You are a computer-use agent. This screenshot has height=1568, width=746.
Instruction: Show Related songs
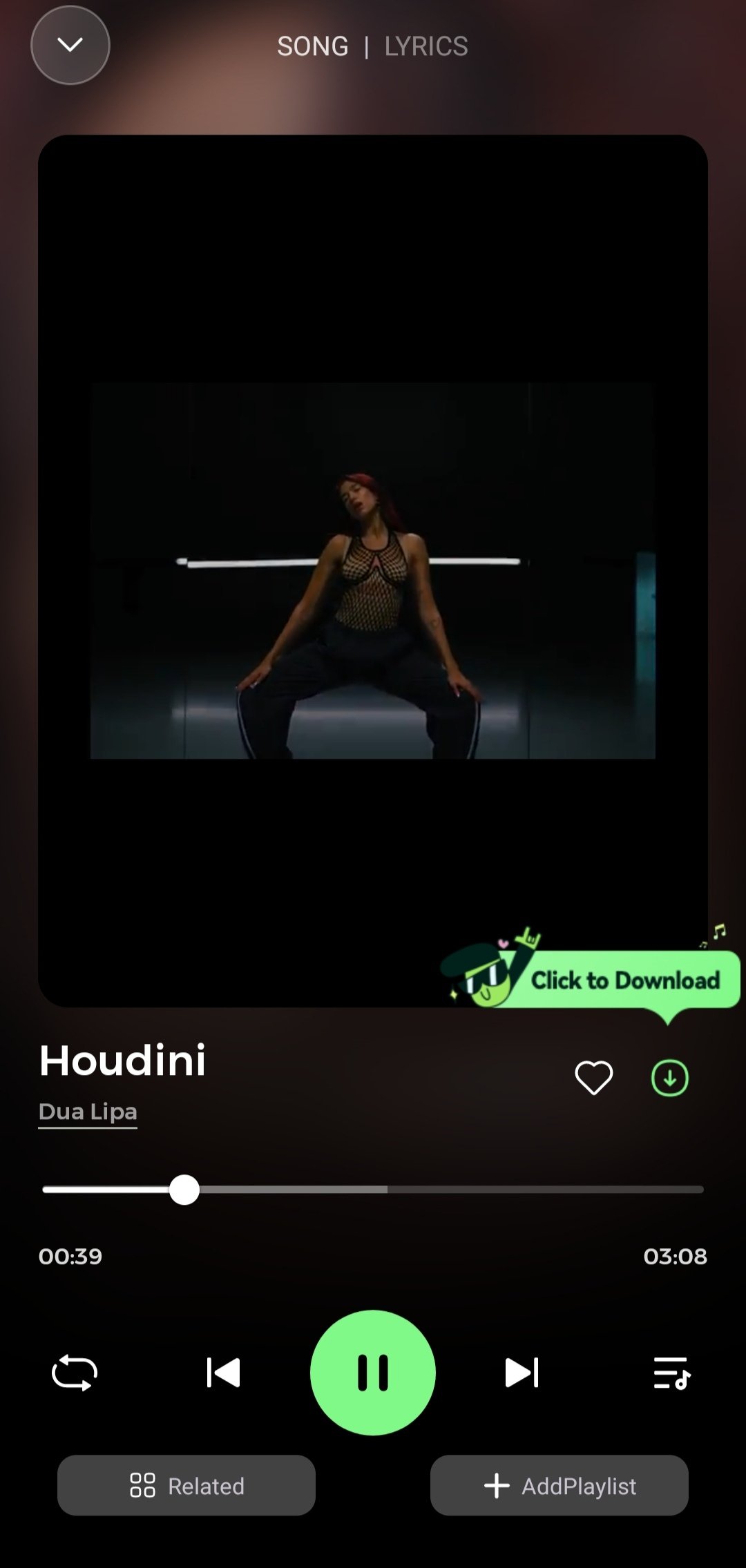point(186,1486)
